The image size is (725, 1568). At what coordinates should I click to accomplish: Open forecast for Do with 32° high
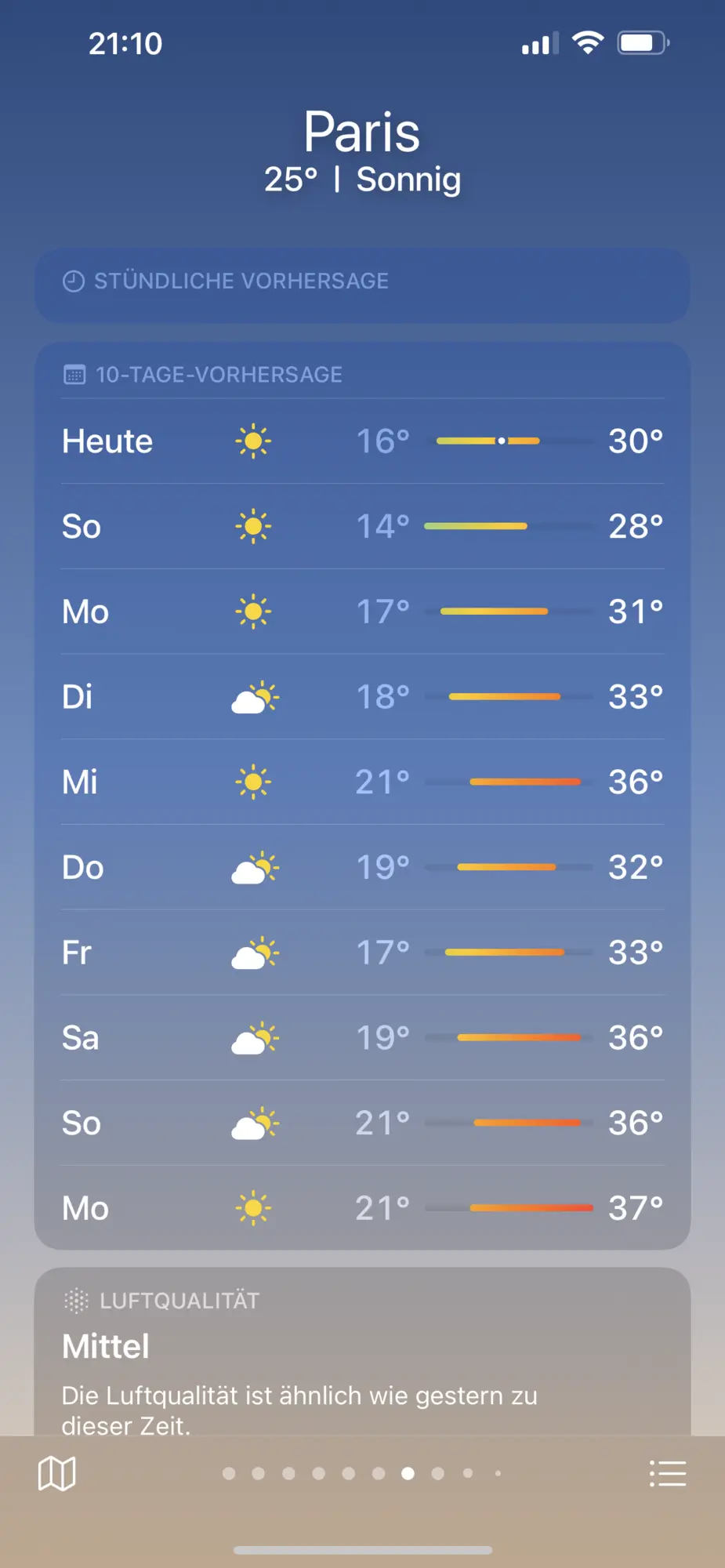(x=362, y=867)
